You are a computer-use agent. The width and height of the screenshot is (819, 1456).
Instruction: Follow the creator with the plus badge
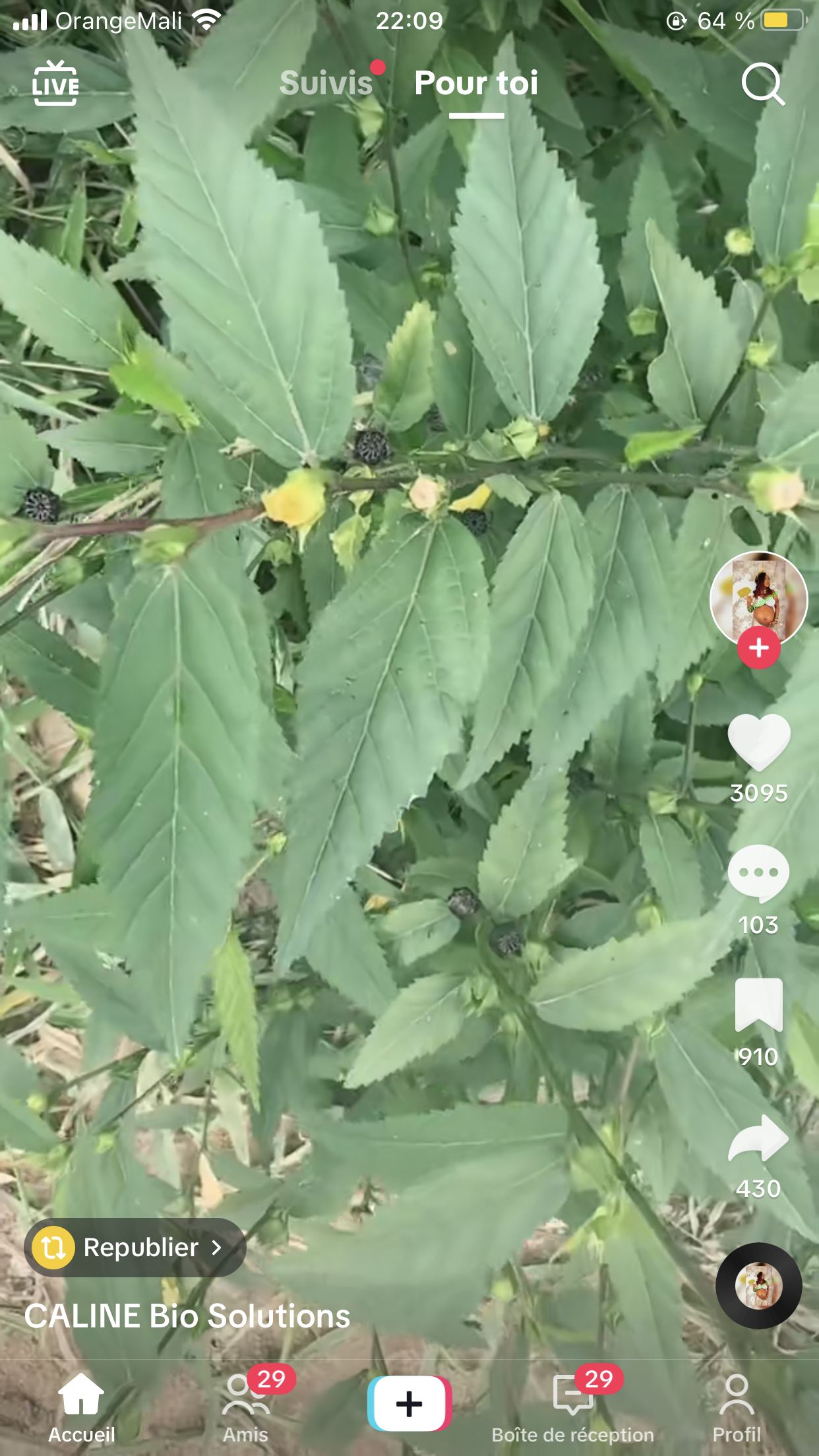point(758,648)
